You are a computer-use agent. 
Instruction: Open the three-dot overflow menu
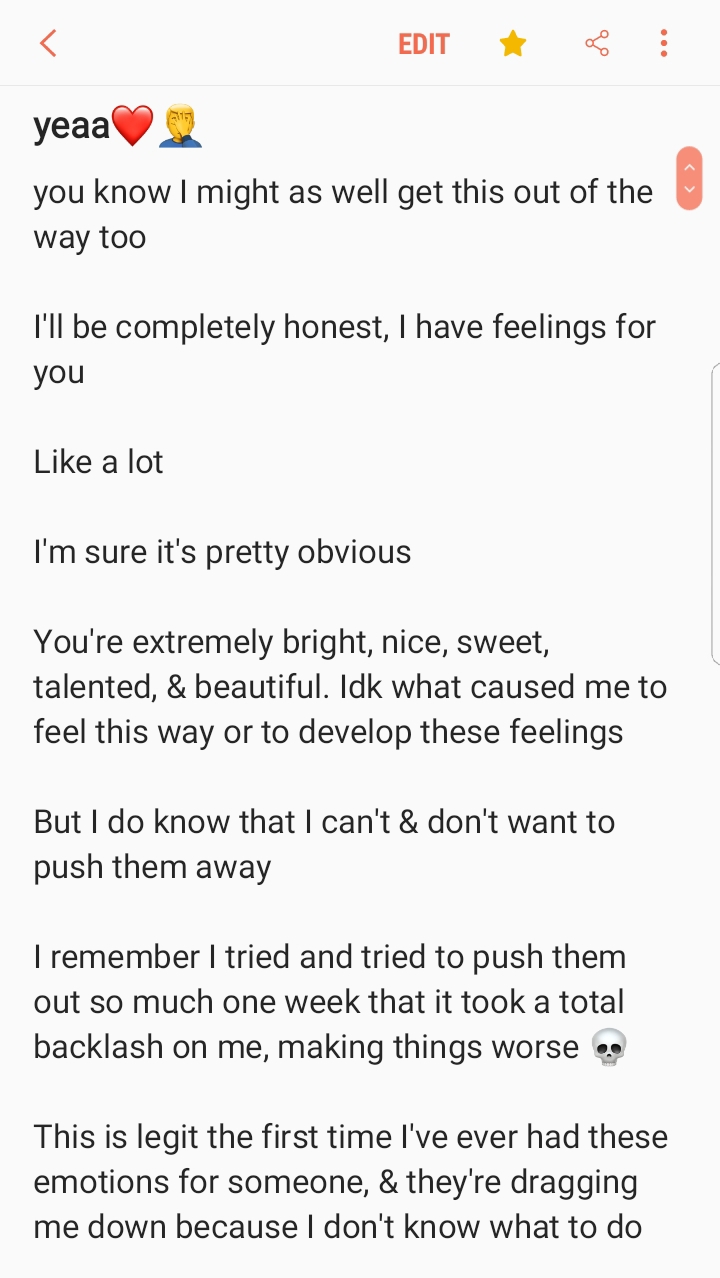tap(664, 43)
